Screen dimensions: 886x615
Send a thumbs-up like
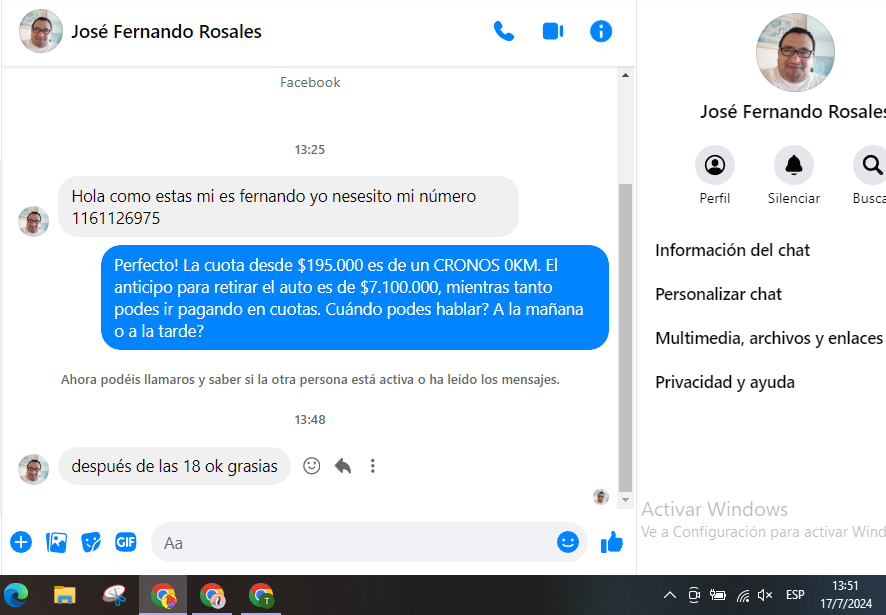coord(611,542)
